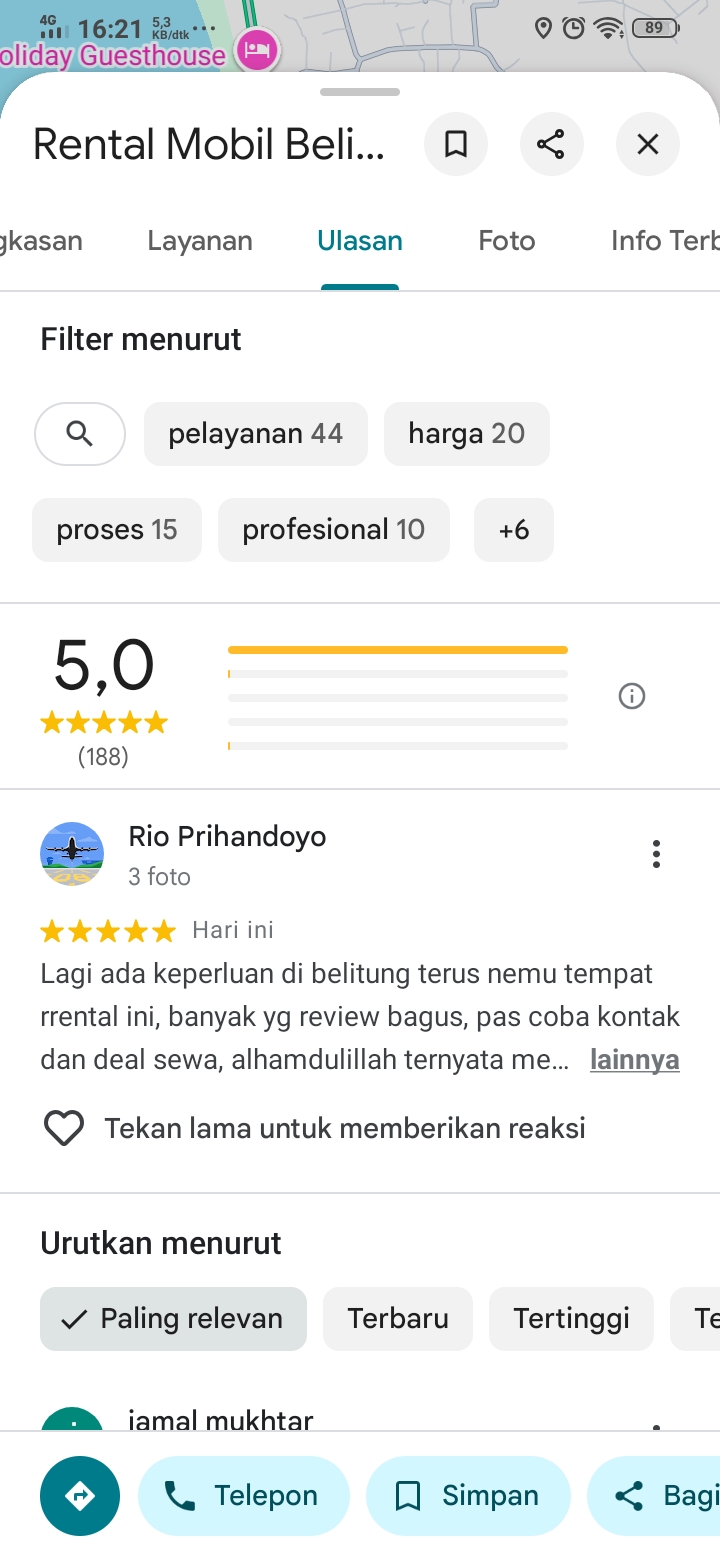Select the proses filter chip

[x=117, y=530]
